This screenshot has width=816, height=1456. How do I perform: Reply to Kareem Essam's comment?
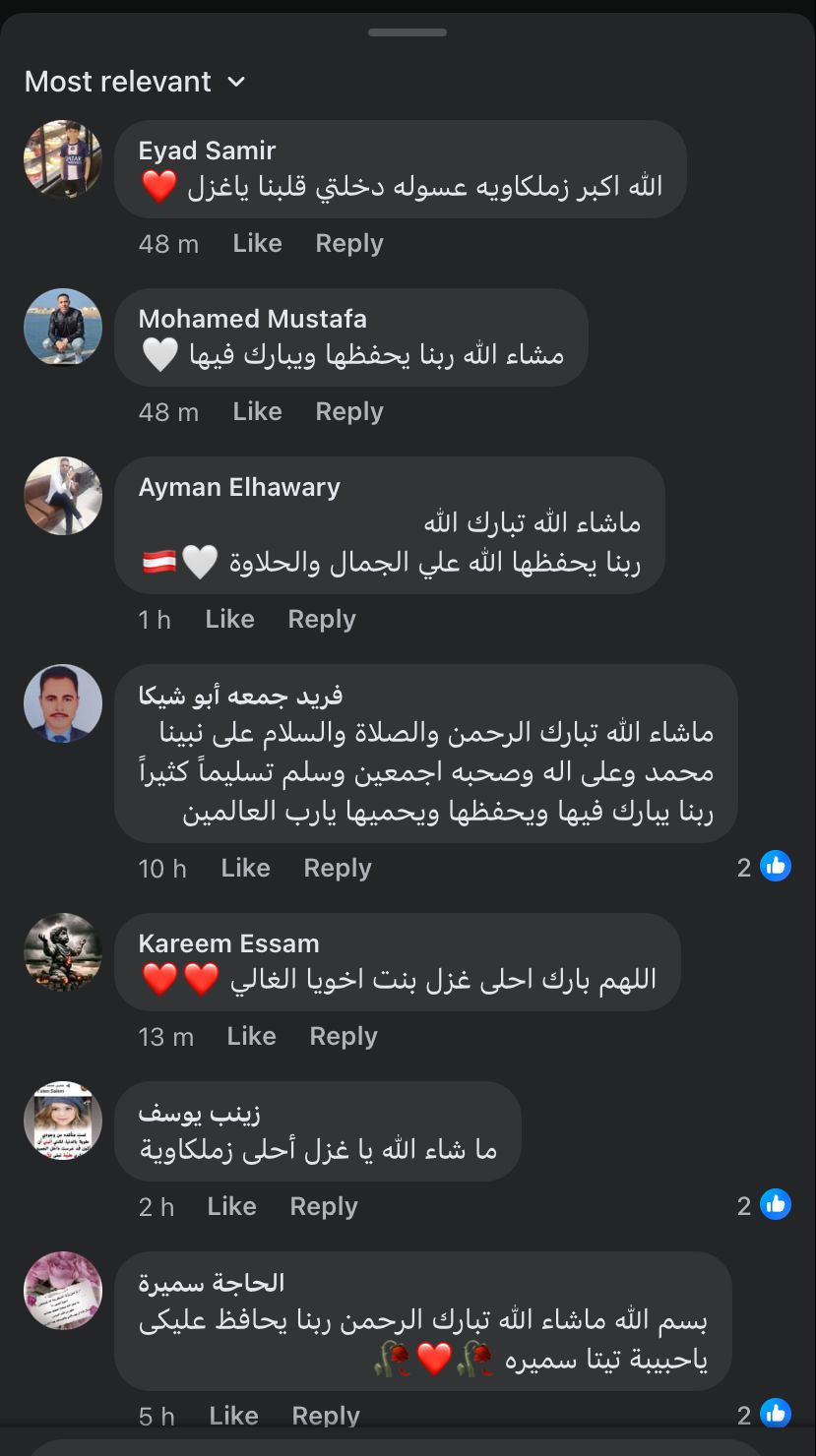pyautogui.click(x=343, y=1037)
